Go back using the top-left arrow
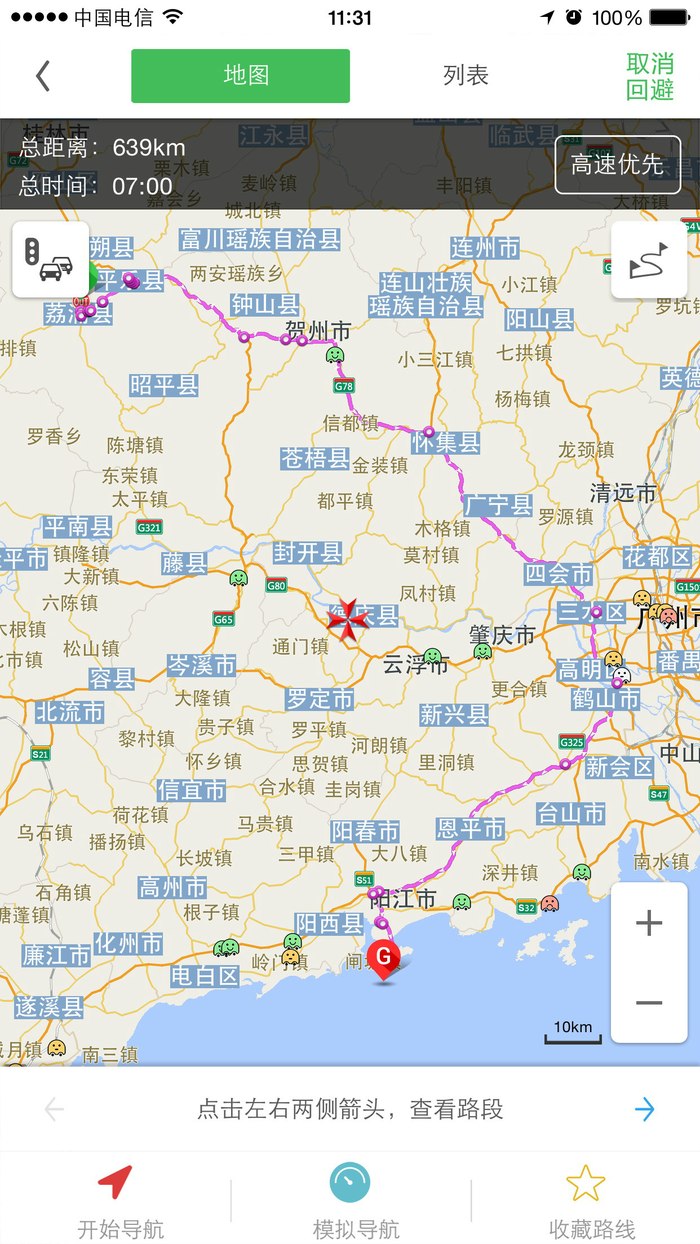 tap(43, 76)
